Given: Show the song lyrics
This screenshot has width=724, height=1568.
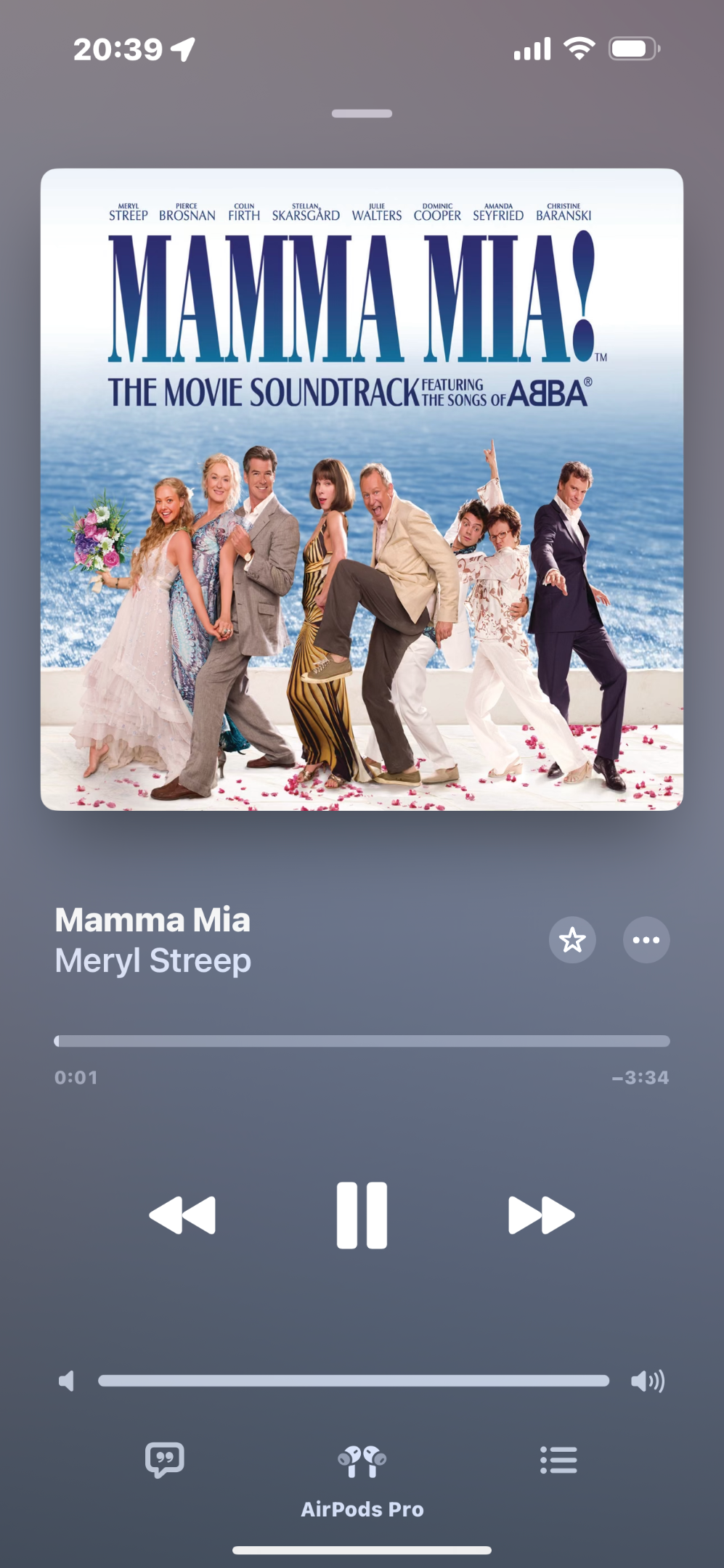Looking at the screenshot, I should click(165, 1460).
